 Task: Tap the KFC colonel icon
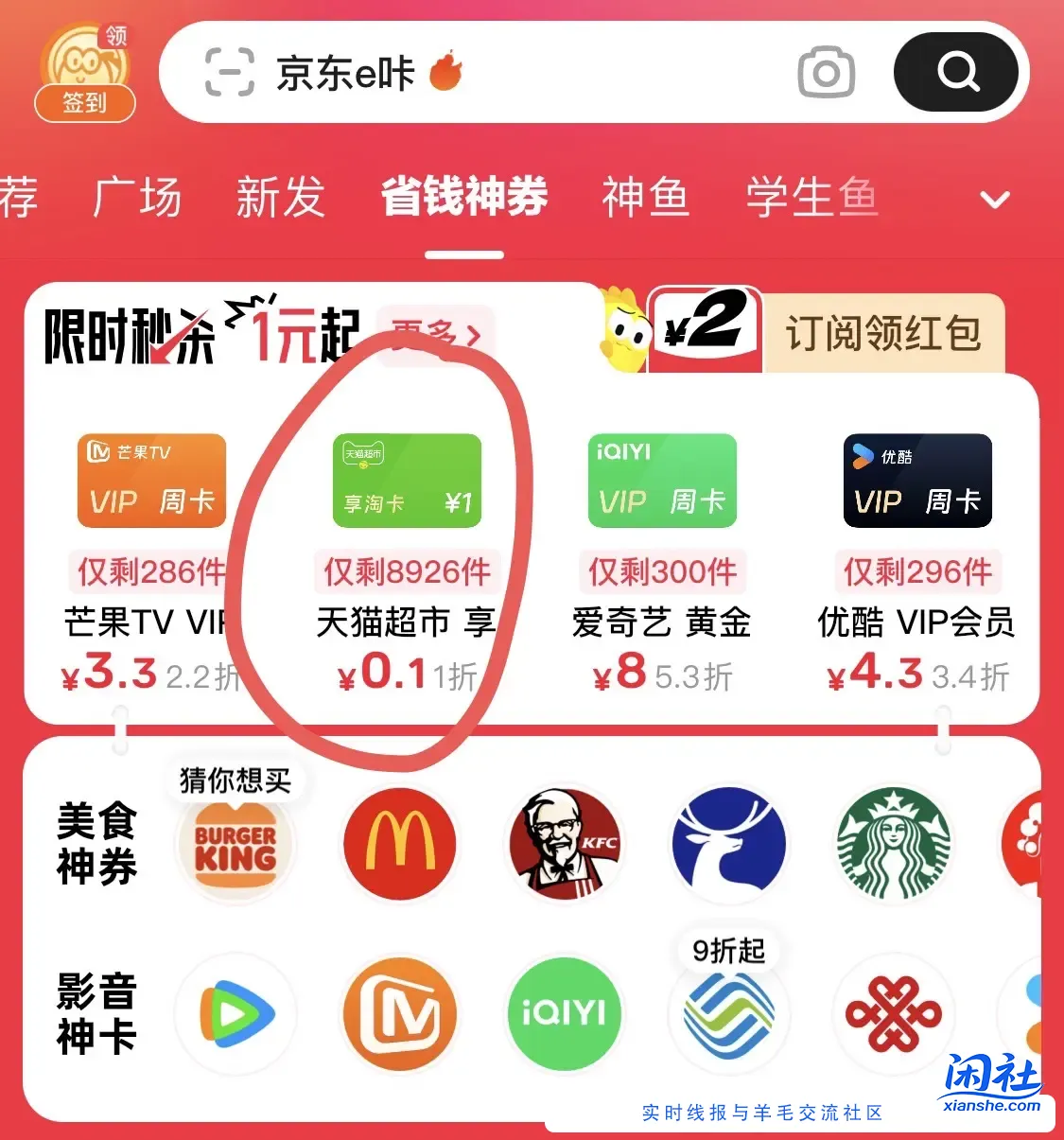(564, 845)
